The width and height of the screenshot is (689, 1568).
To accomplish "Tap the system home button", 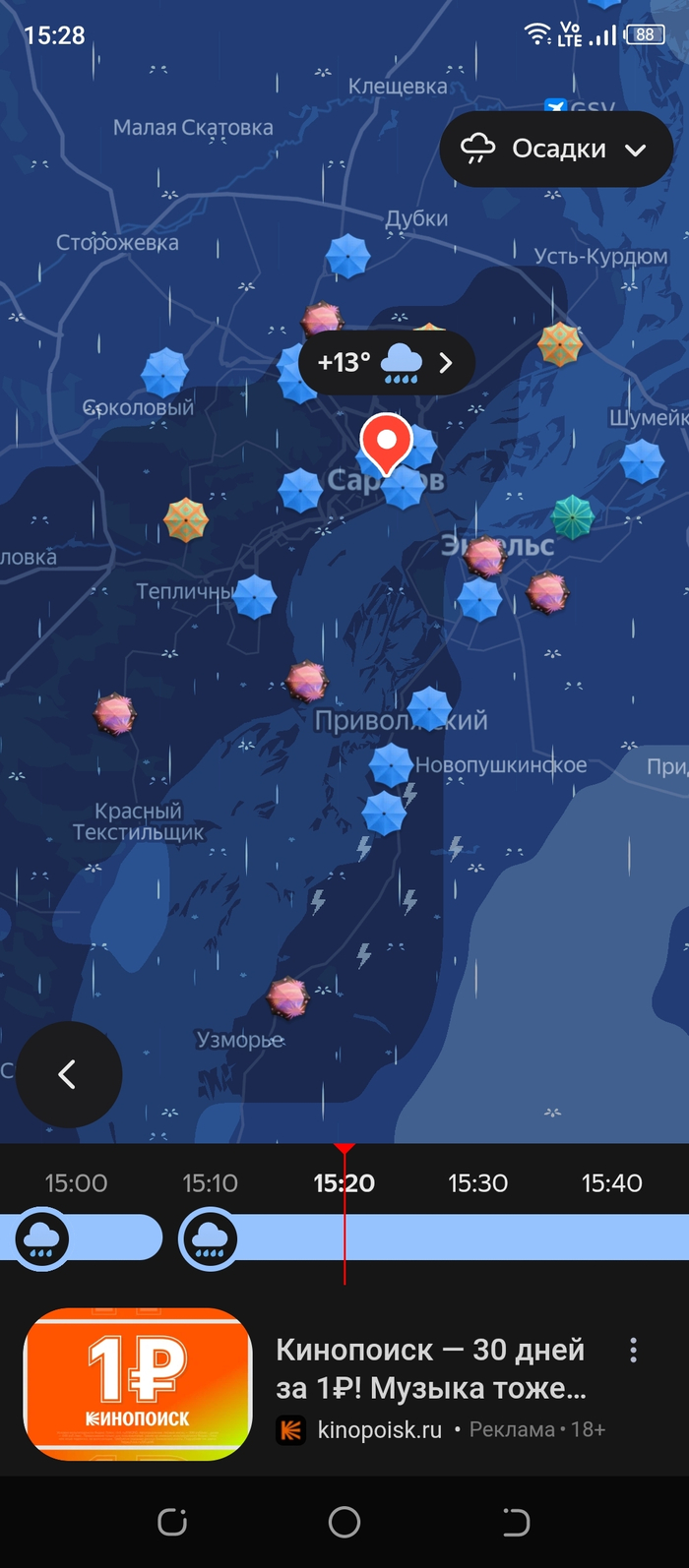I will coord(344,1522).
